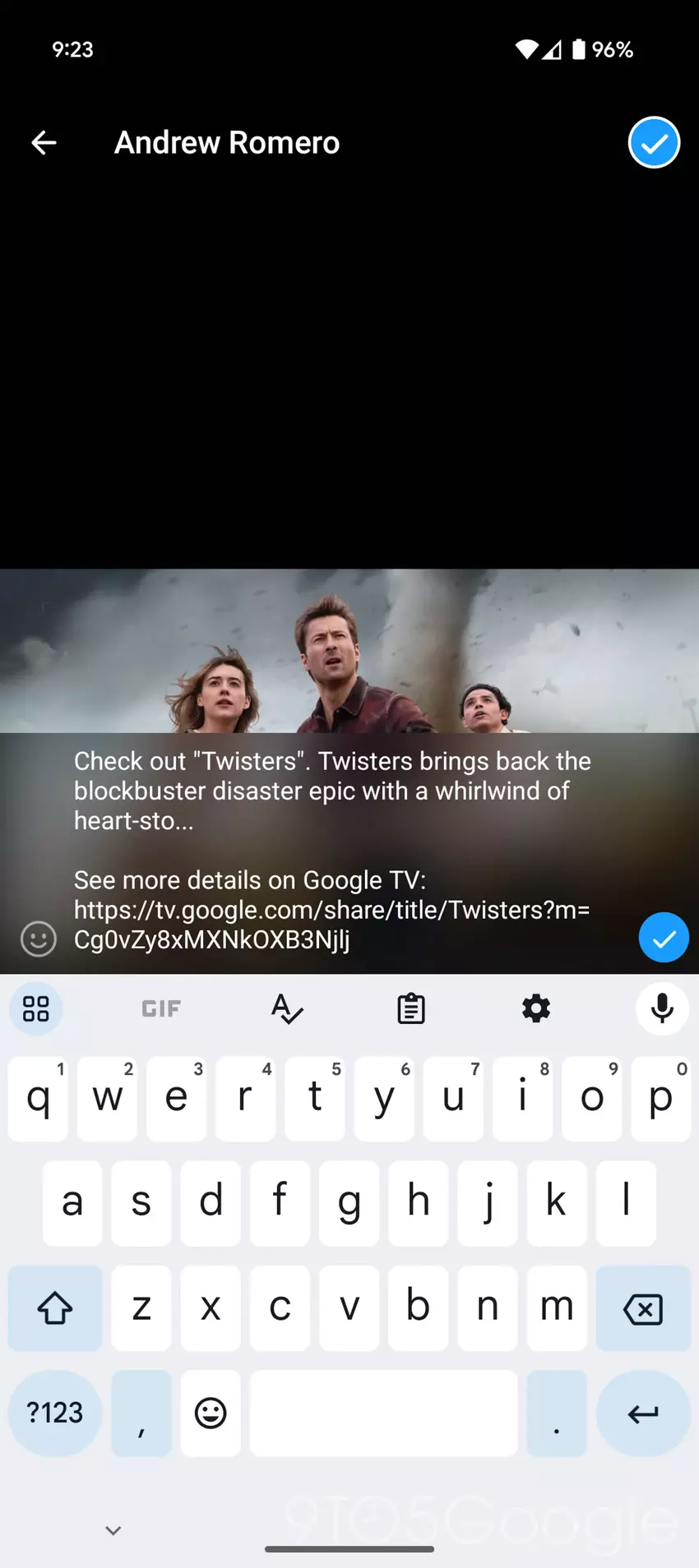The image size is (699, 1568).
Task: Open the keyboard clipboard
Action: (411, 1008)
